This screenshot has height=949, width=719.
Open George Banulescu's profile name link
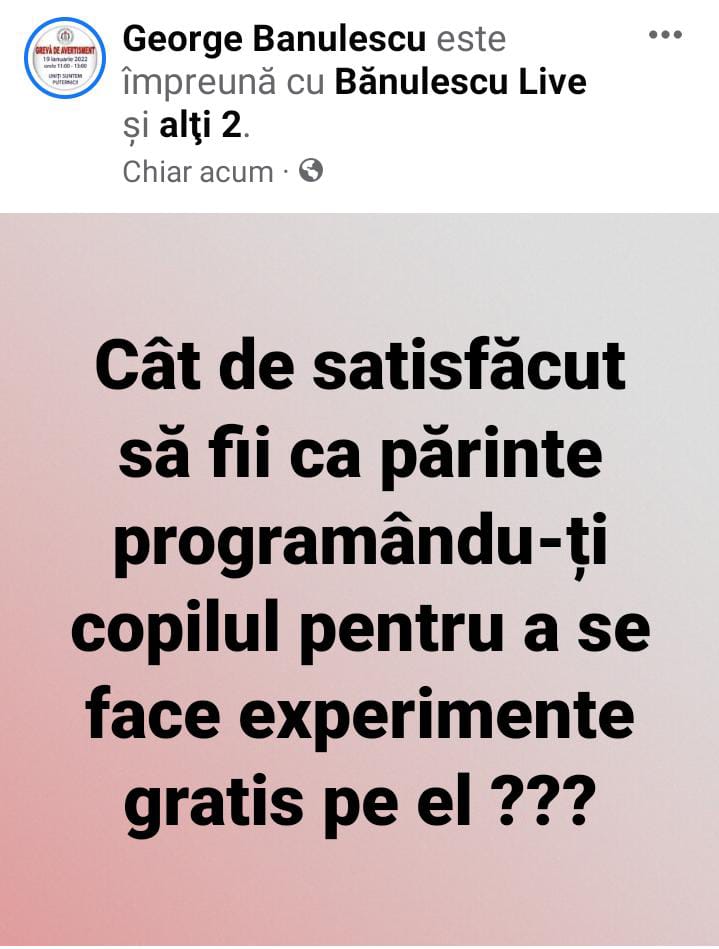coord(274,39)
